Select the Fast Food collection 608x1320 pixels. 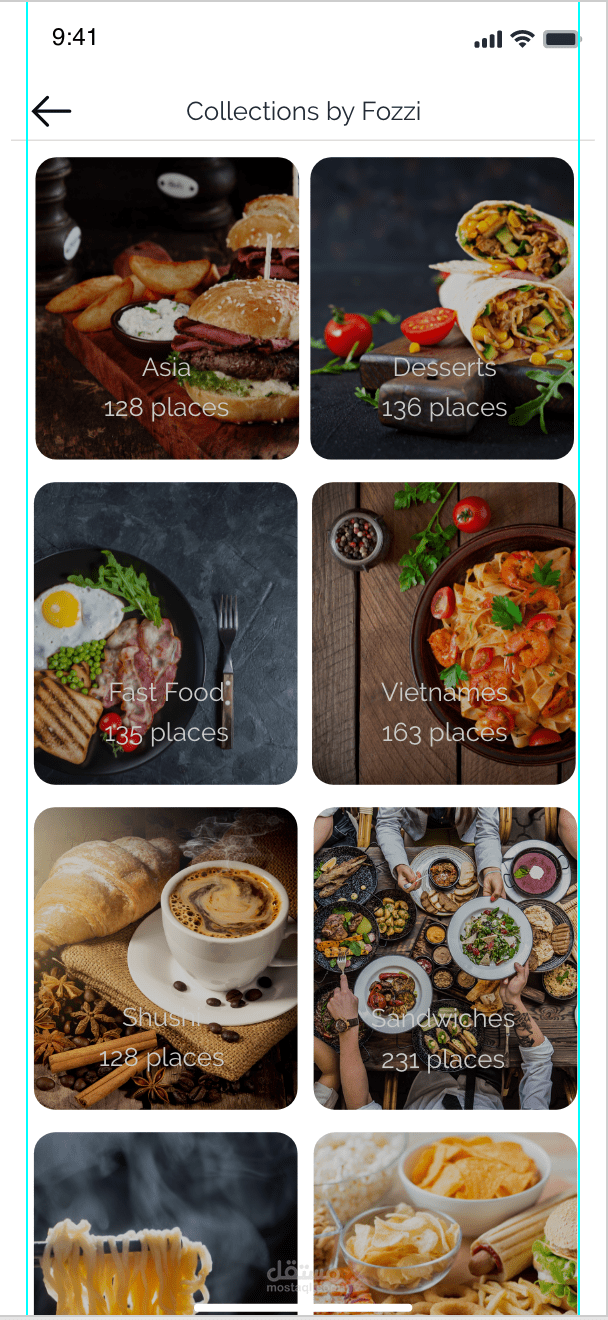tap(166, 633)
